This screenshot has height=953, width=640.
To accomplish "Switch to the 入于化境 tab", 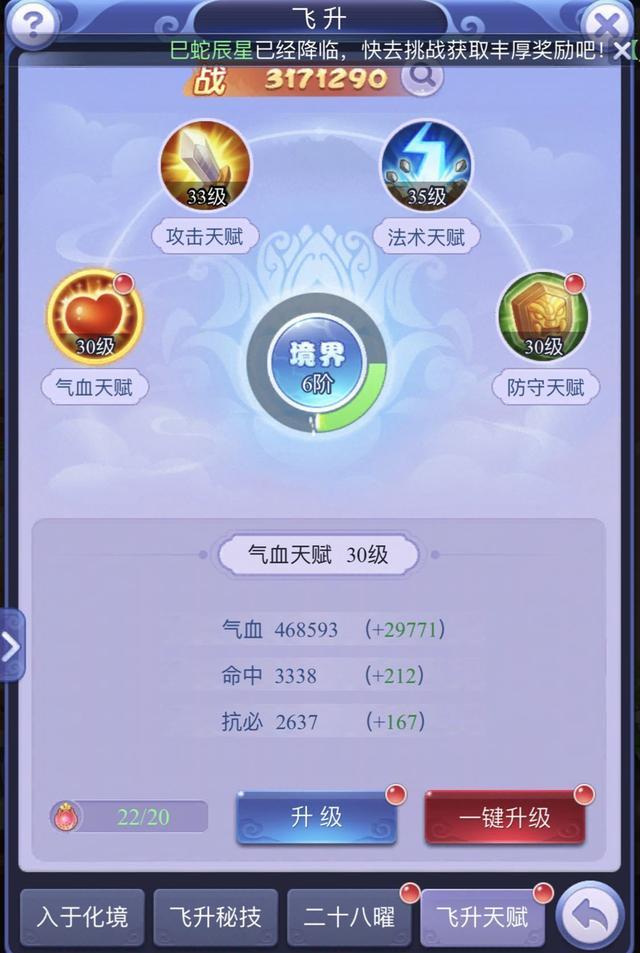I will click(x=82, y=917).
